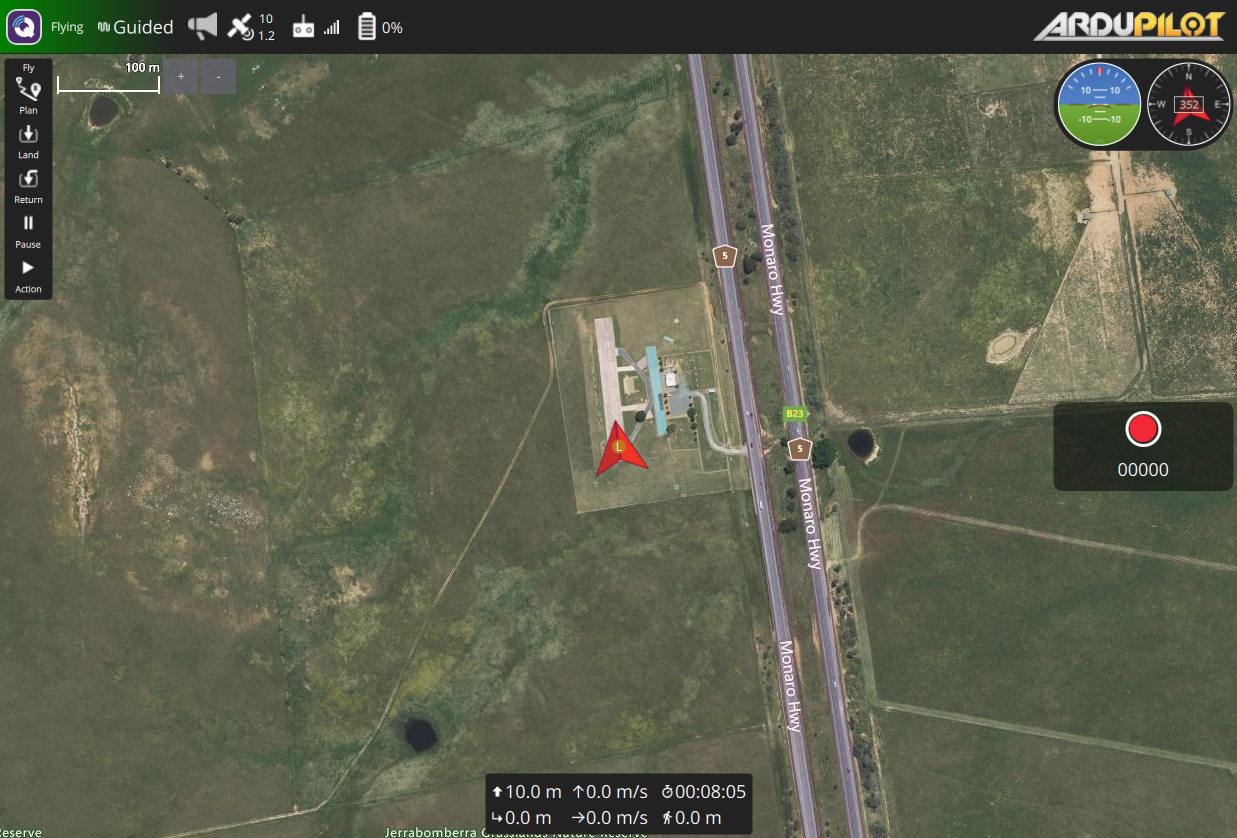The width and height of the screenshot is (1237, 838).
Task: Open the telemetry values panel
Action: coord(619,804)
